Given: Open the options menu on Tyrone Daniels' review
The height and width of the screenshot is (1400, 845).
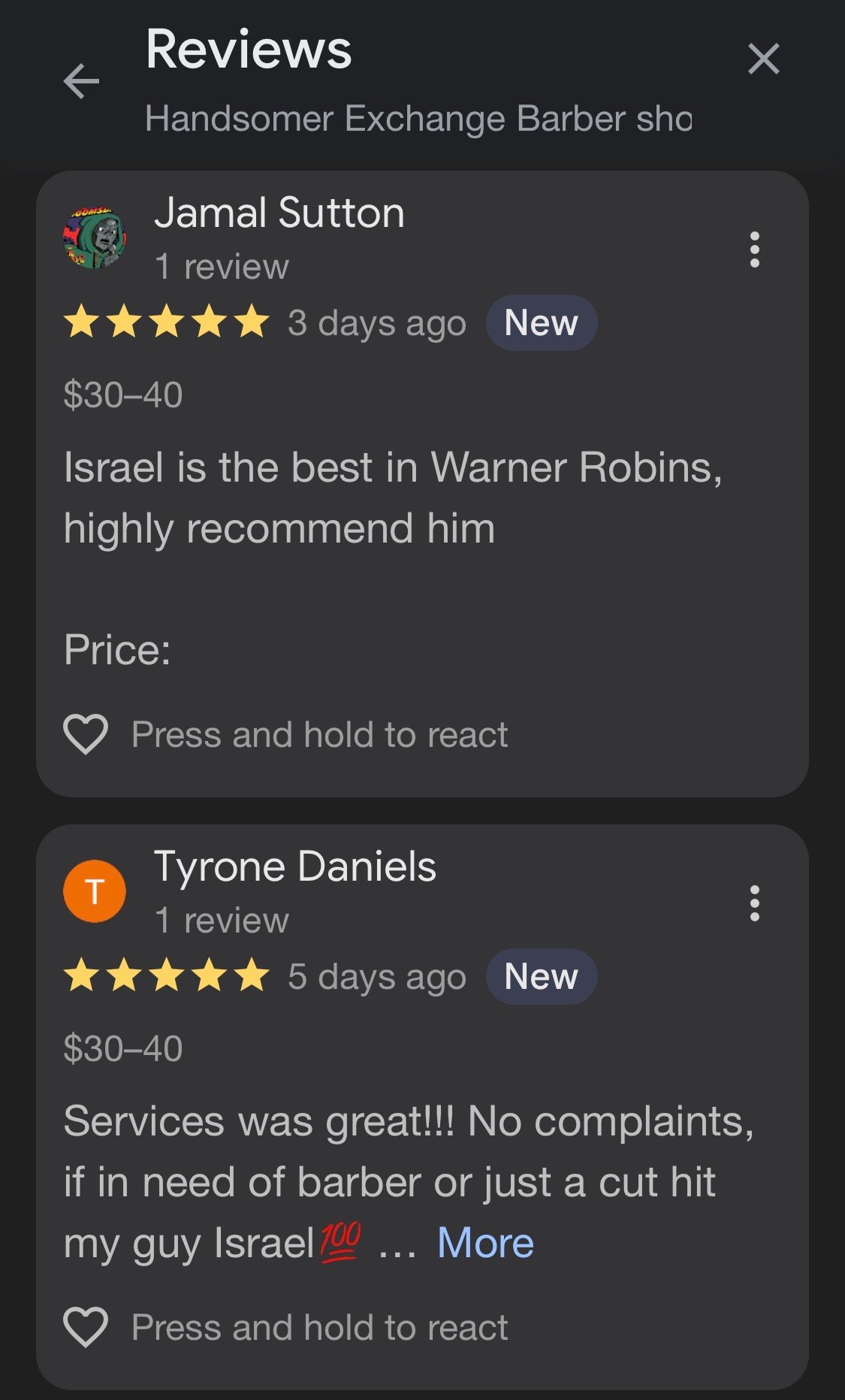Looking at the screenshot, I should point(754,903).
